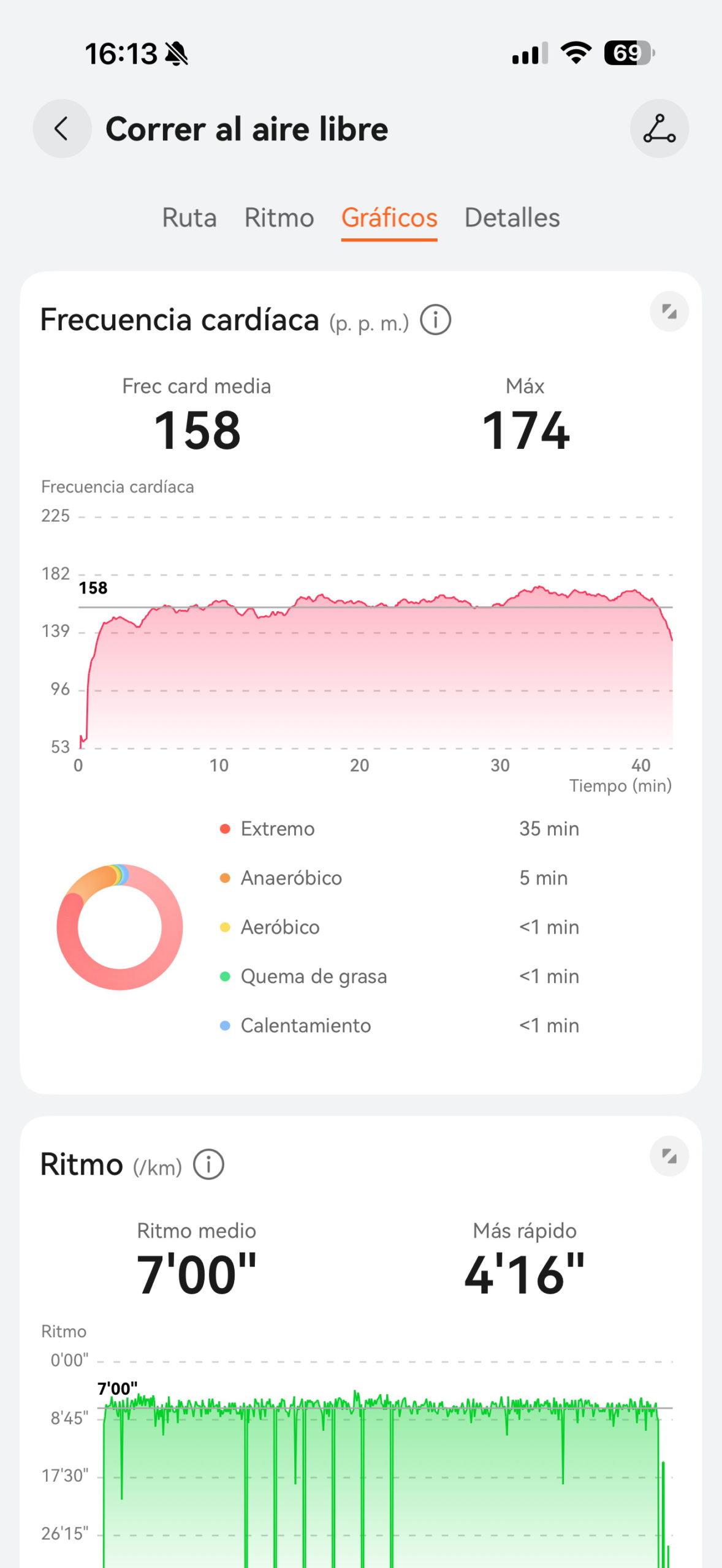Expand the Frecuencia cardíaca chart fullscreen
722x1568 pixels.
click(669, 311)
